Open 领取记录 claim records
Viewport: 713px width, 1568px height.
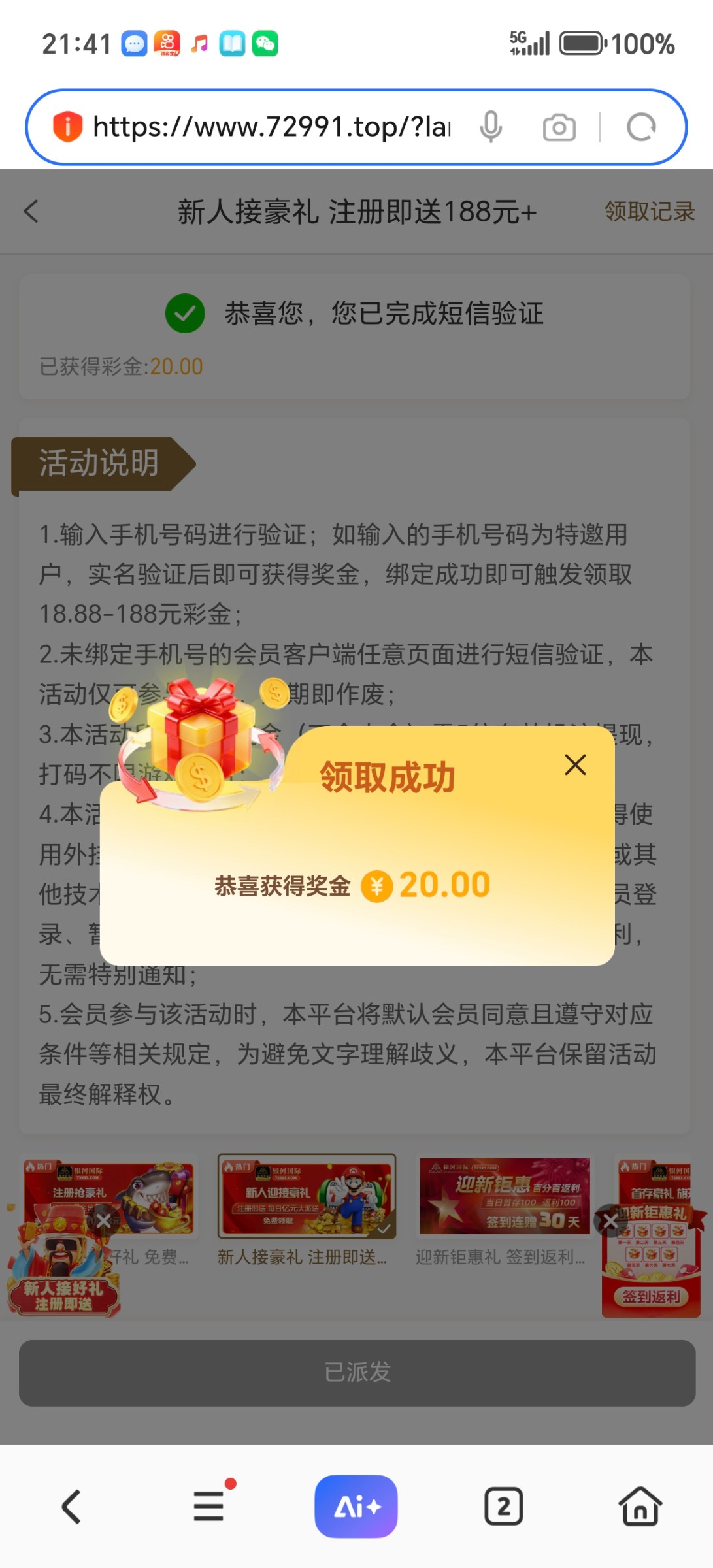[x=649, y=211]
